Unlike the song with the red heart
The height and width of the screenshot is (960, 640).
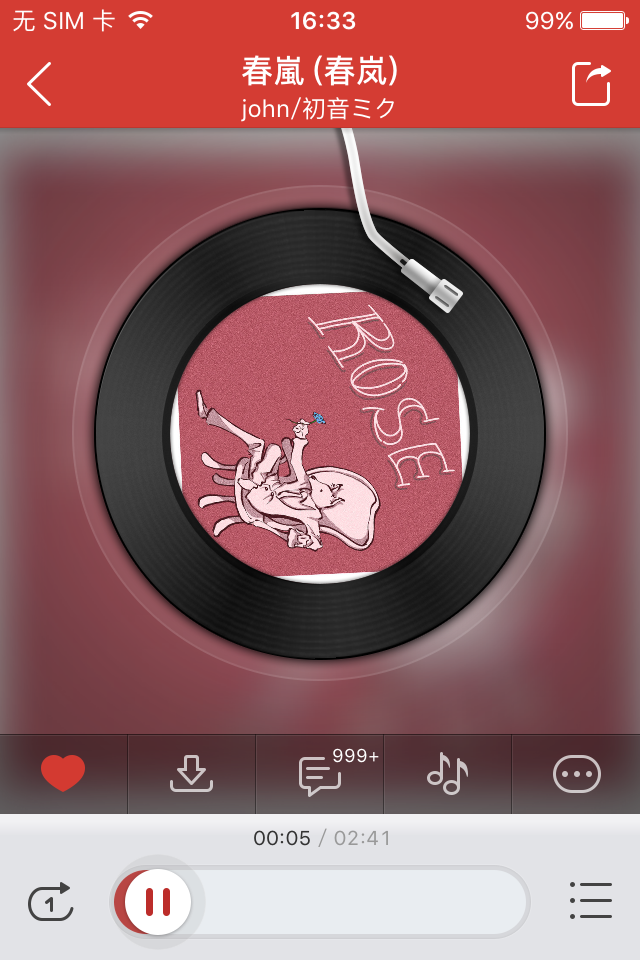[63, 773]
